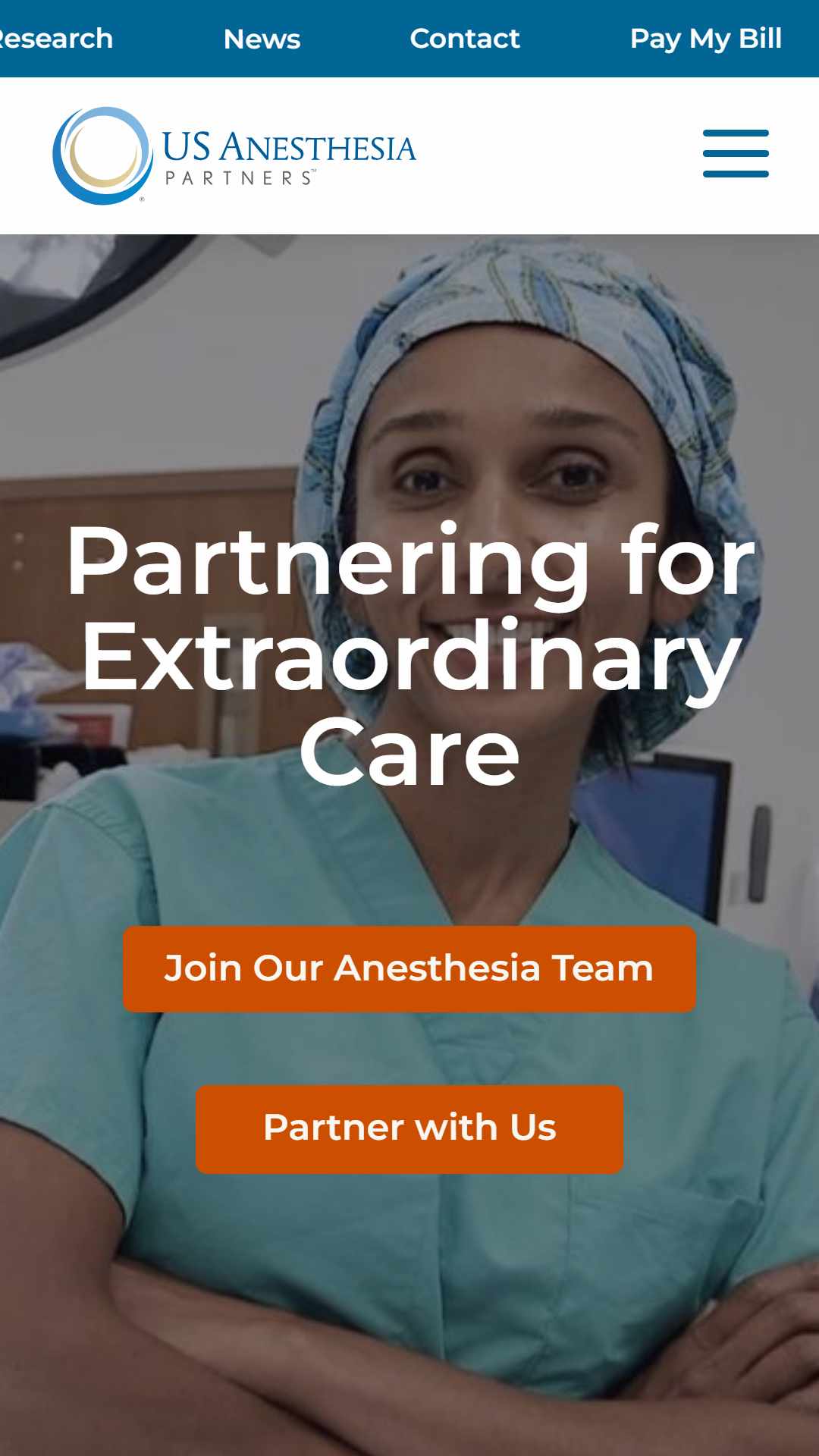Open the hamburger menu
The height and width of the screenshot is (1456, 819).
point(736,154)
